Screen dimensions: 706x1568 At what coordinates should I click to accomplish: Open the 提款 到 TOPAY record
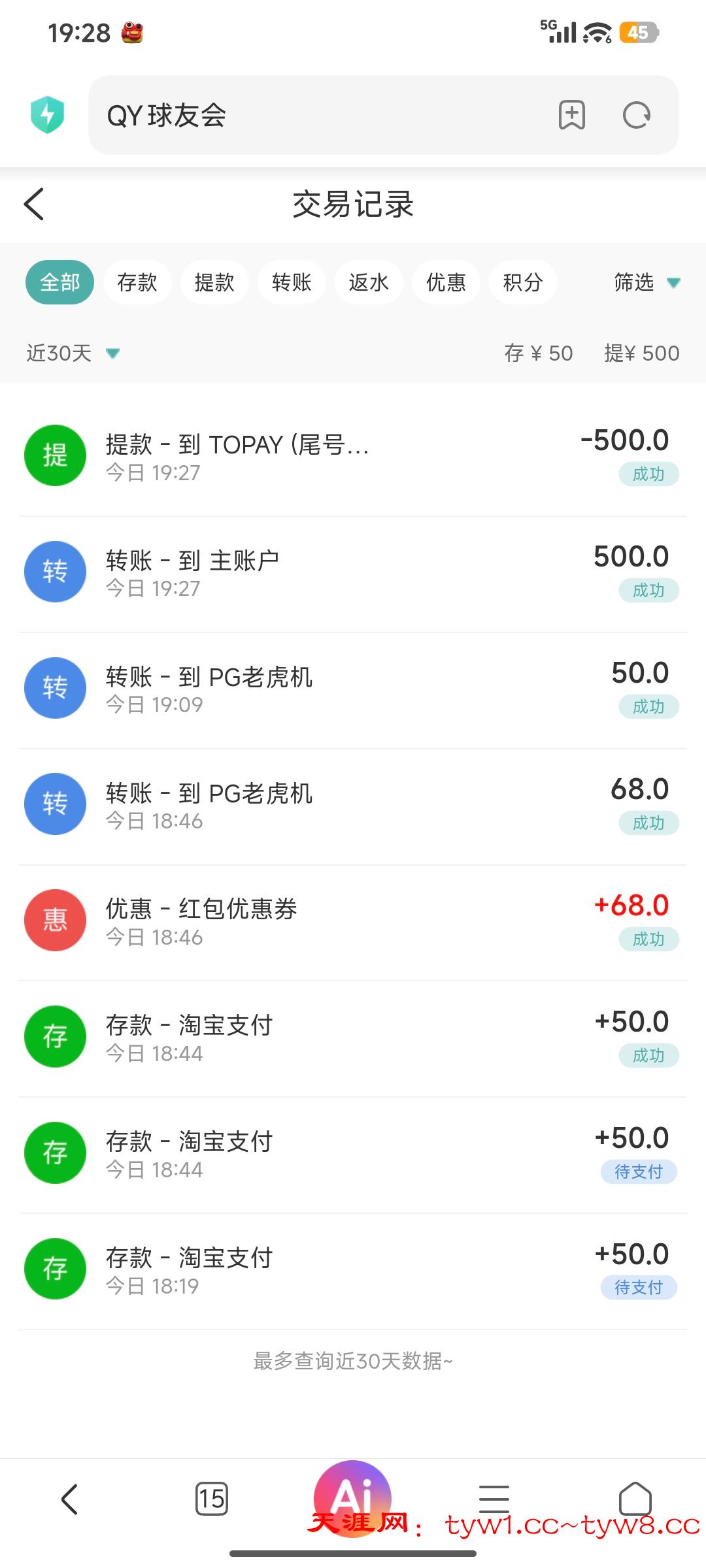pos(353,456)
